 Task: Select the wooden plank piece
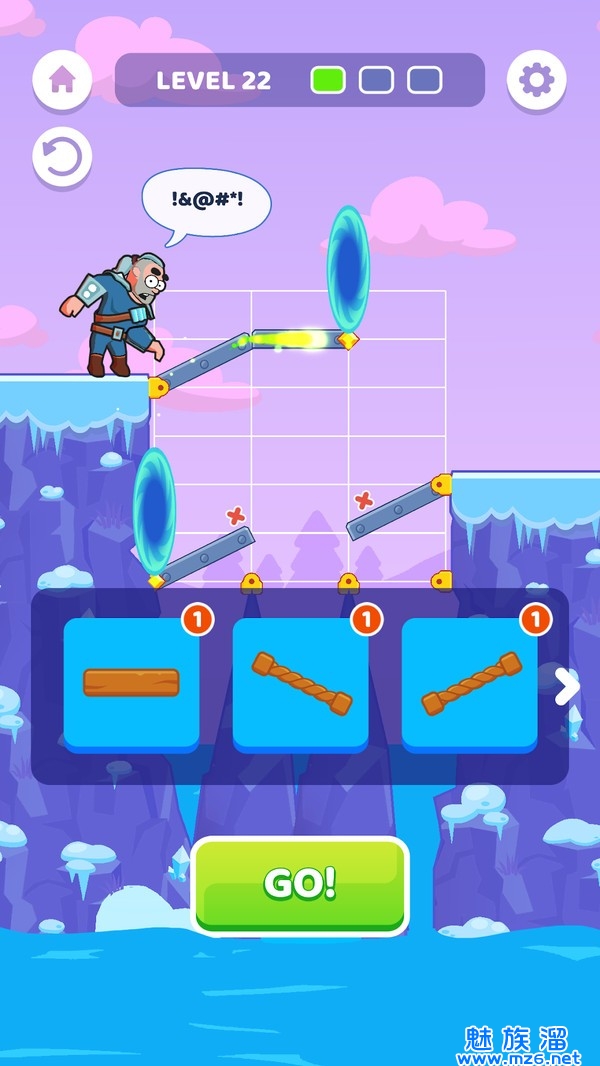click(131, 682)
